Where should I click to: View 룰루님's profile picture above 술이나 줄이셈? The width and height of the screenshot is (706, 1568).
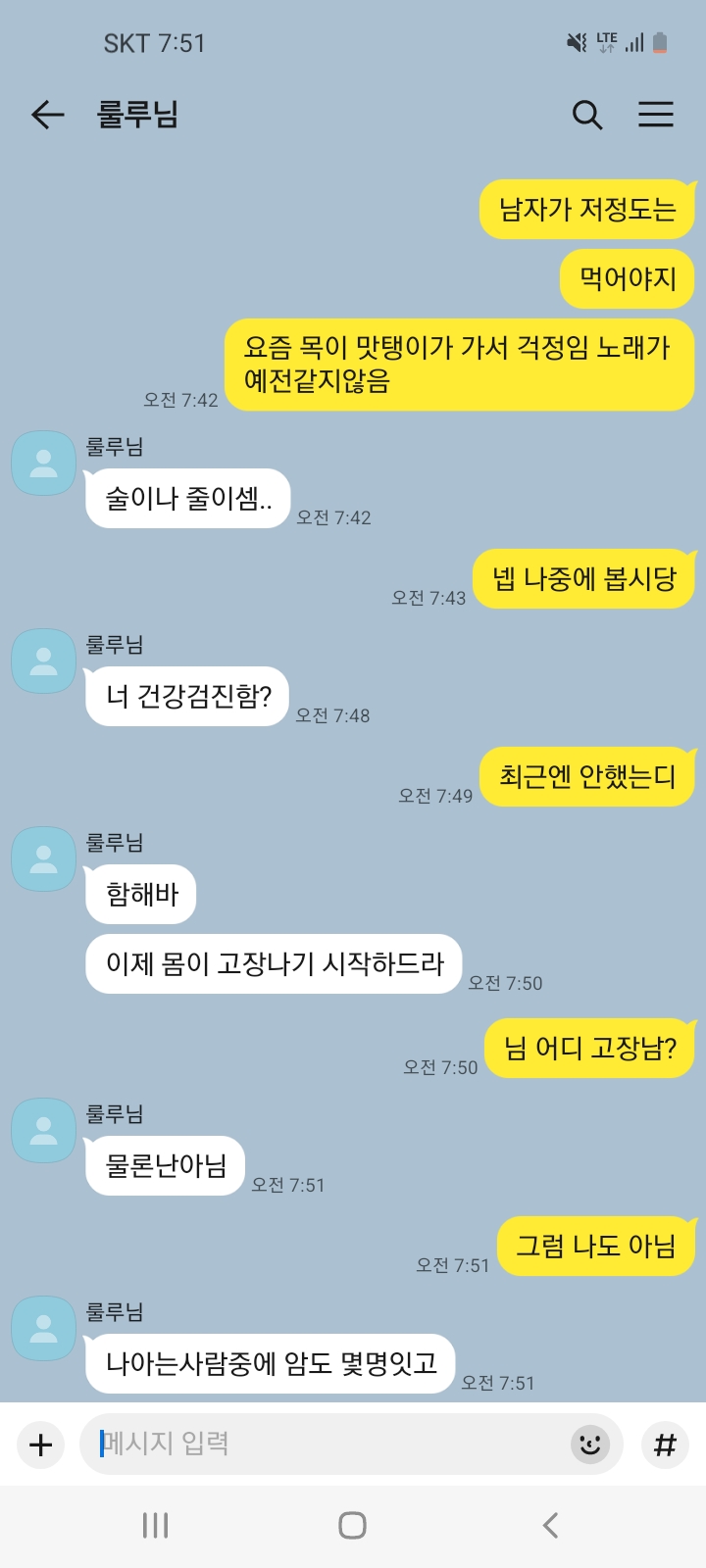[x=43, y=463]
